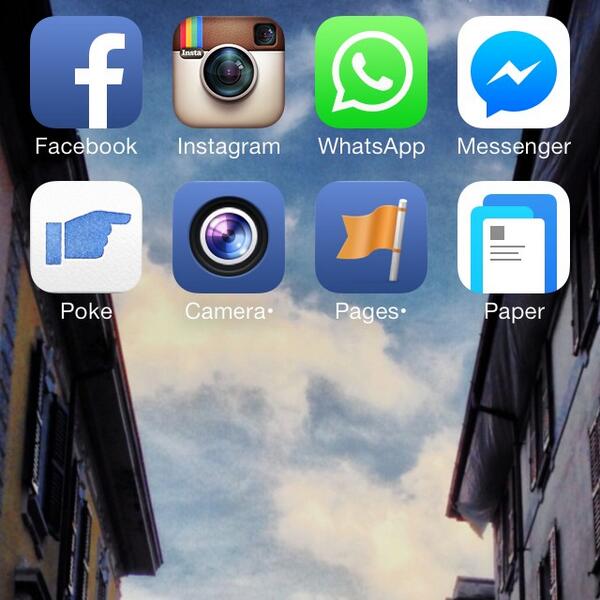Screen dimensions: 600x600
Task: Open the Paper app
Action: point(513,237)
